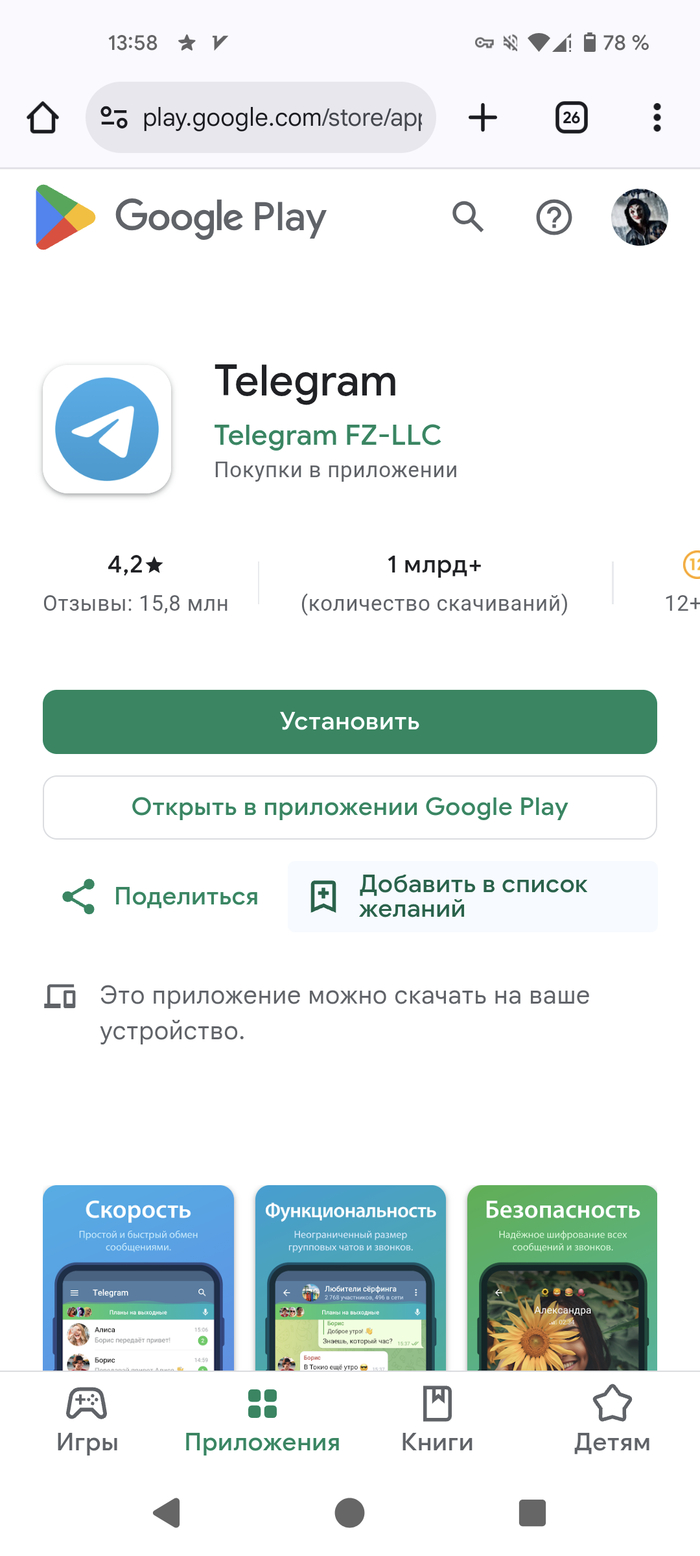Open the browser overflow menu
The width and height of the screenshot is (700, 1556).
(656, 118)
